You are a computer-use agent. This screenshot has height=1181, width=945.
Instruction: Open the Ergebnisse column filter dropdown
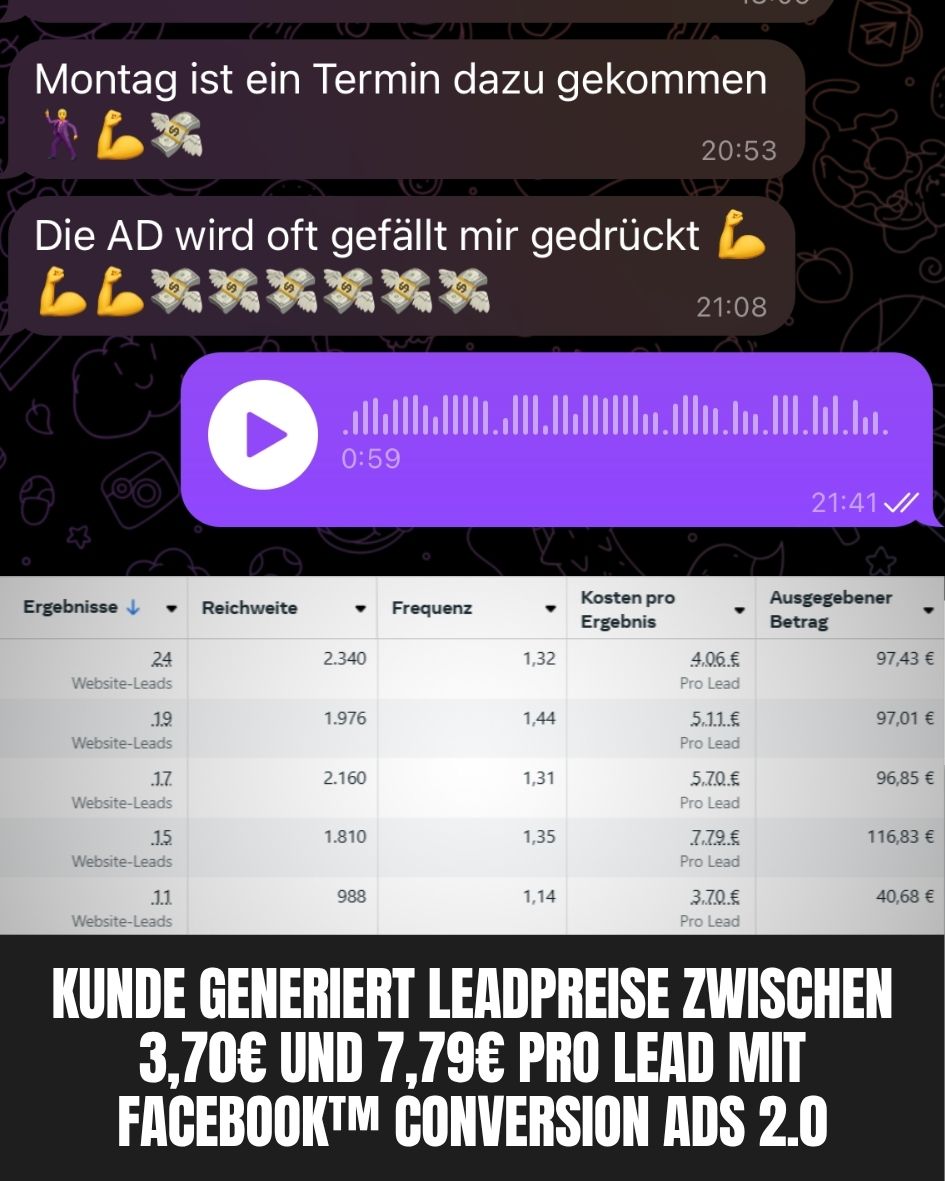pyautogui.click(x=171, y=608)
